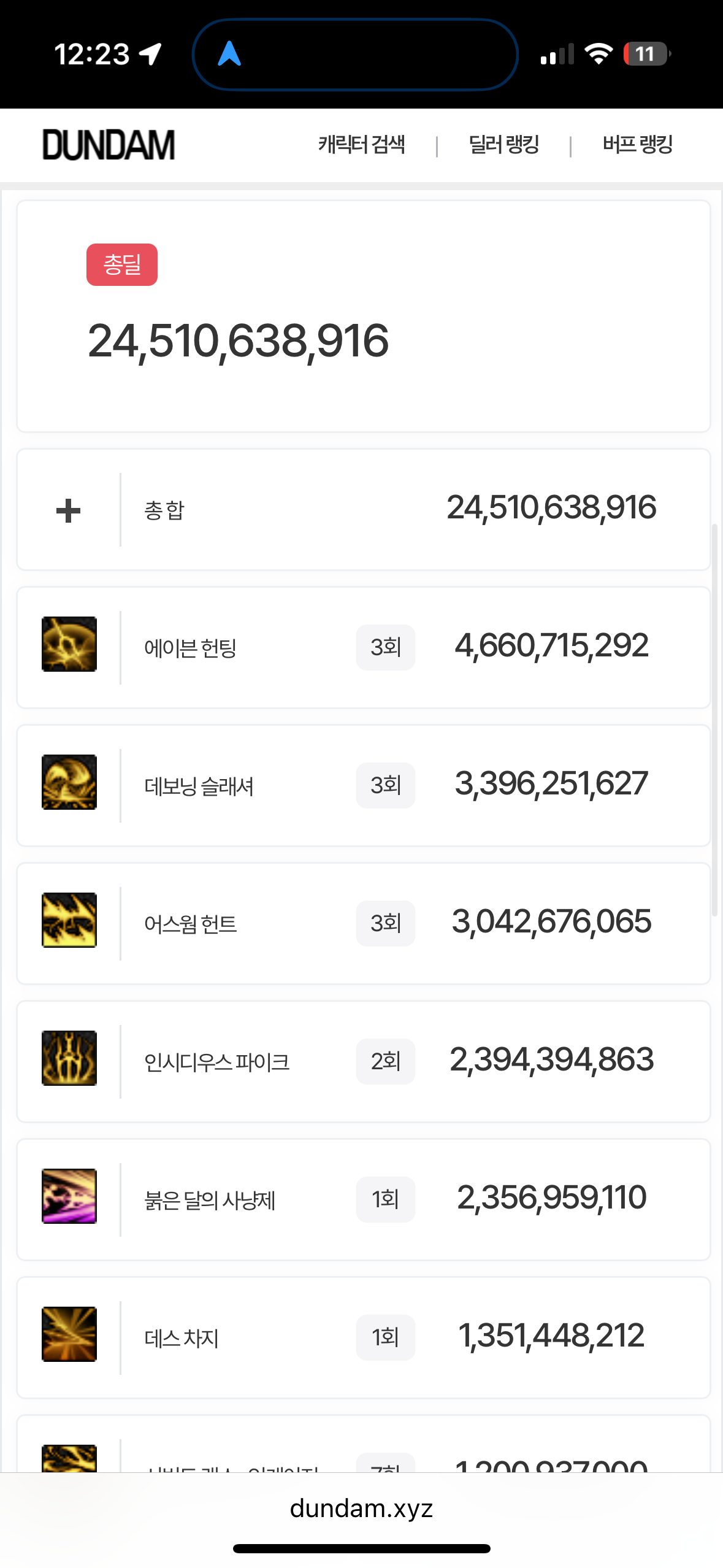
Task: Open the DUNDAM home logo
Action: click(x=109, y=145)
